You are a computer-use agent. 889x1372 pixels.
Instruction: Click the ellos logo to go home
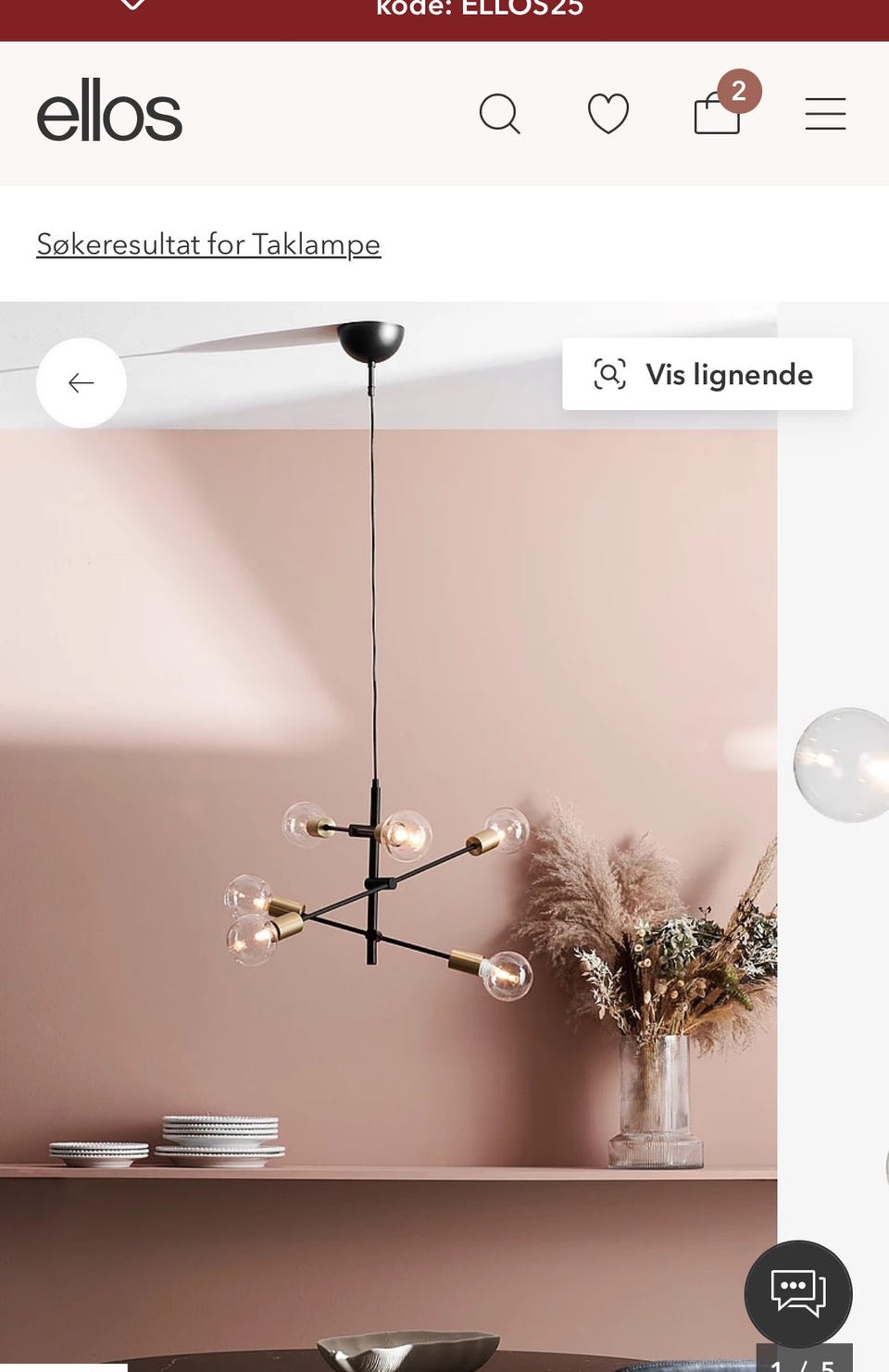point(110,113)
